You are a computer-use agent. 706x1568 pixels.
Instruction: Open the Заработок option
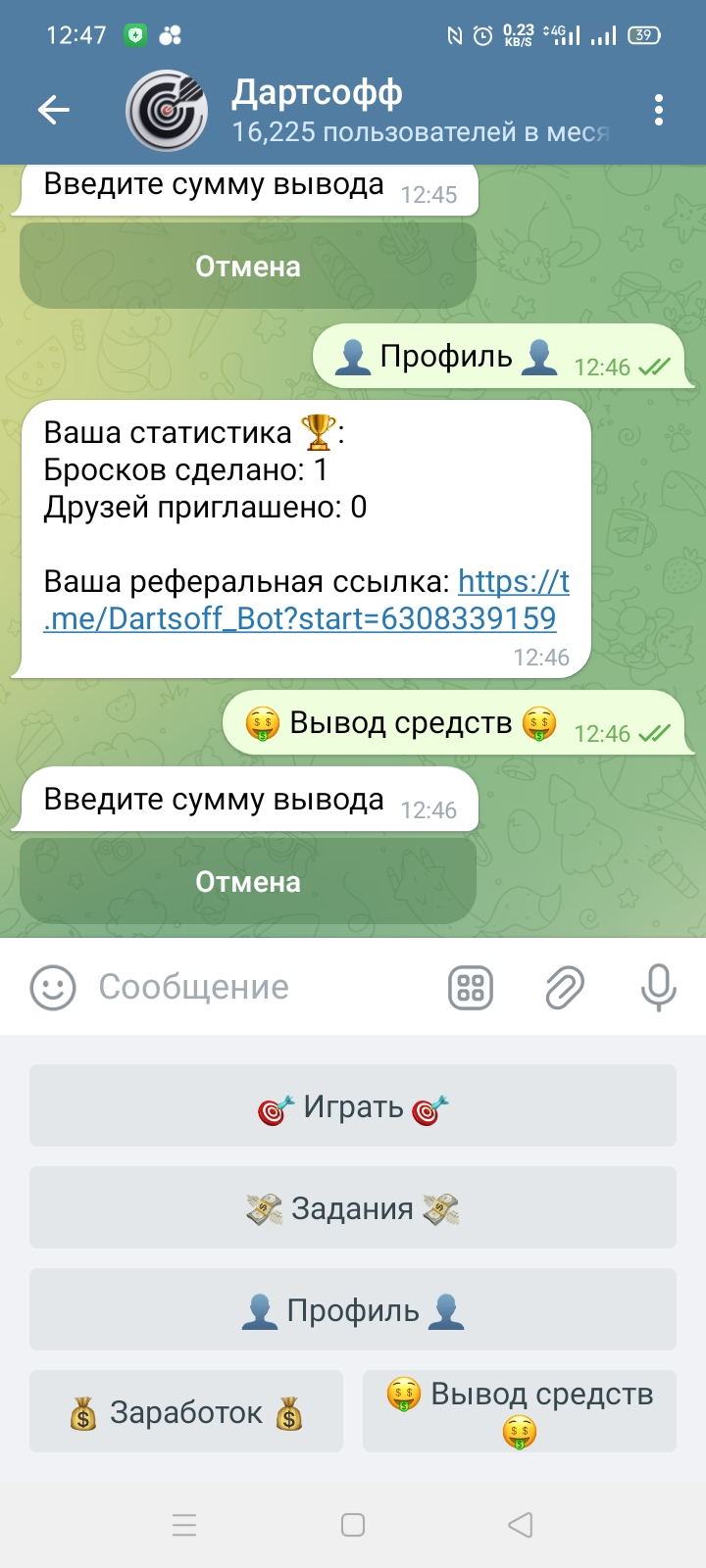[186, 1412]
